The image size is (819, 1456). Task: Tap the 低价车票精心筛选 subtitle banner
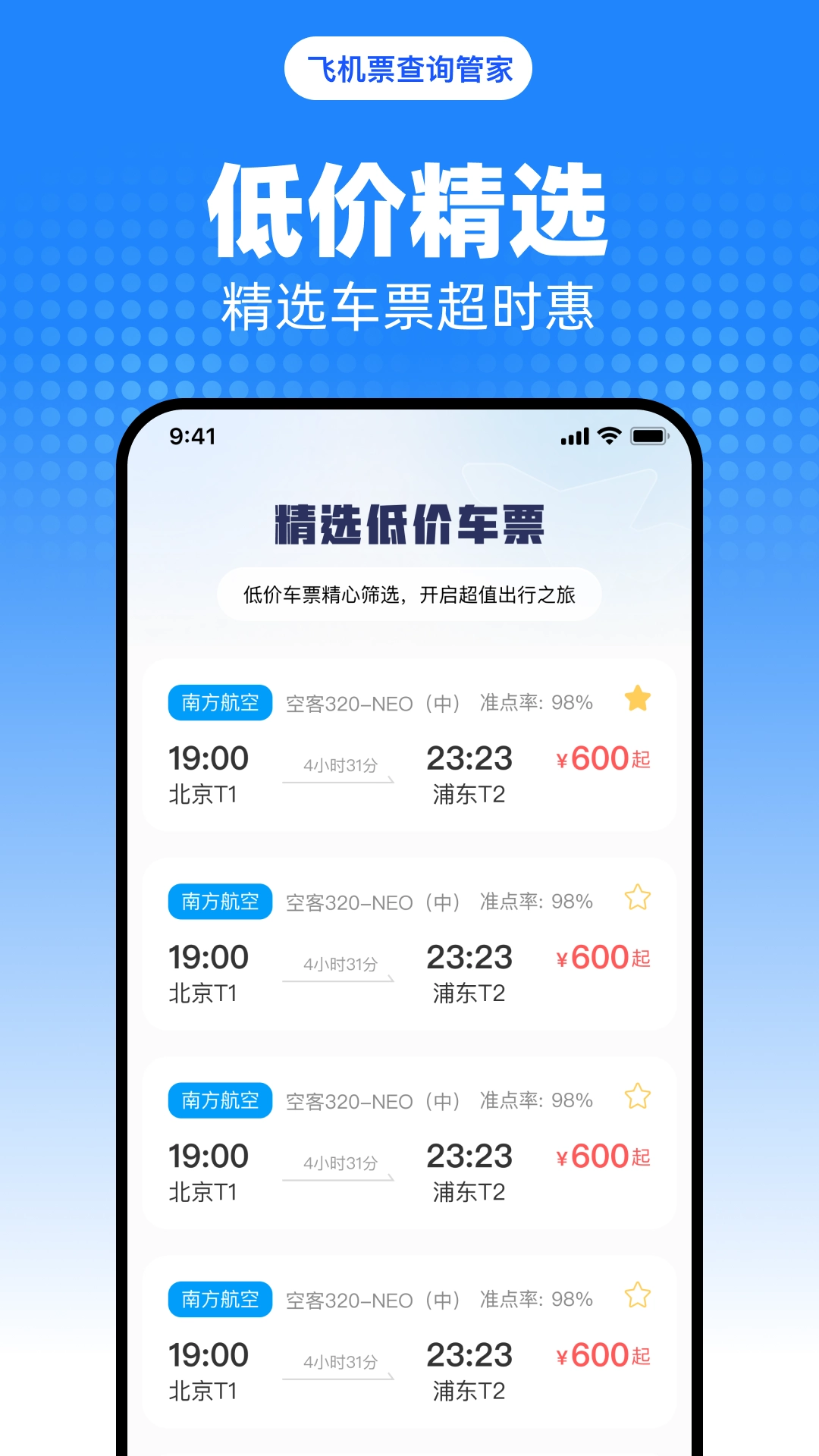click(409, 593)
